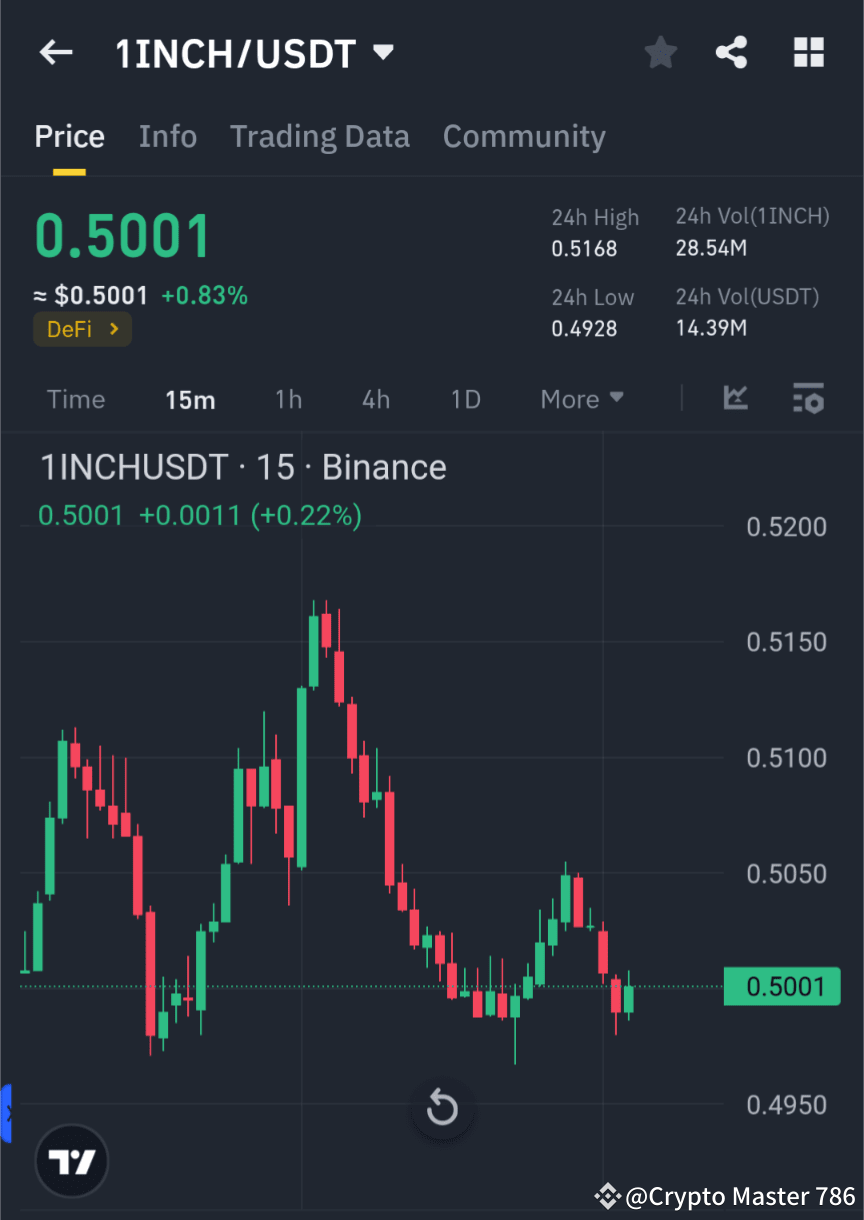The height and width of the screenshot is (1220, 864).
Task: Reset chart view with the refresh icon
Action: (442, 1108)
